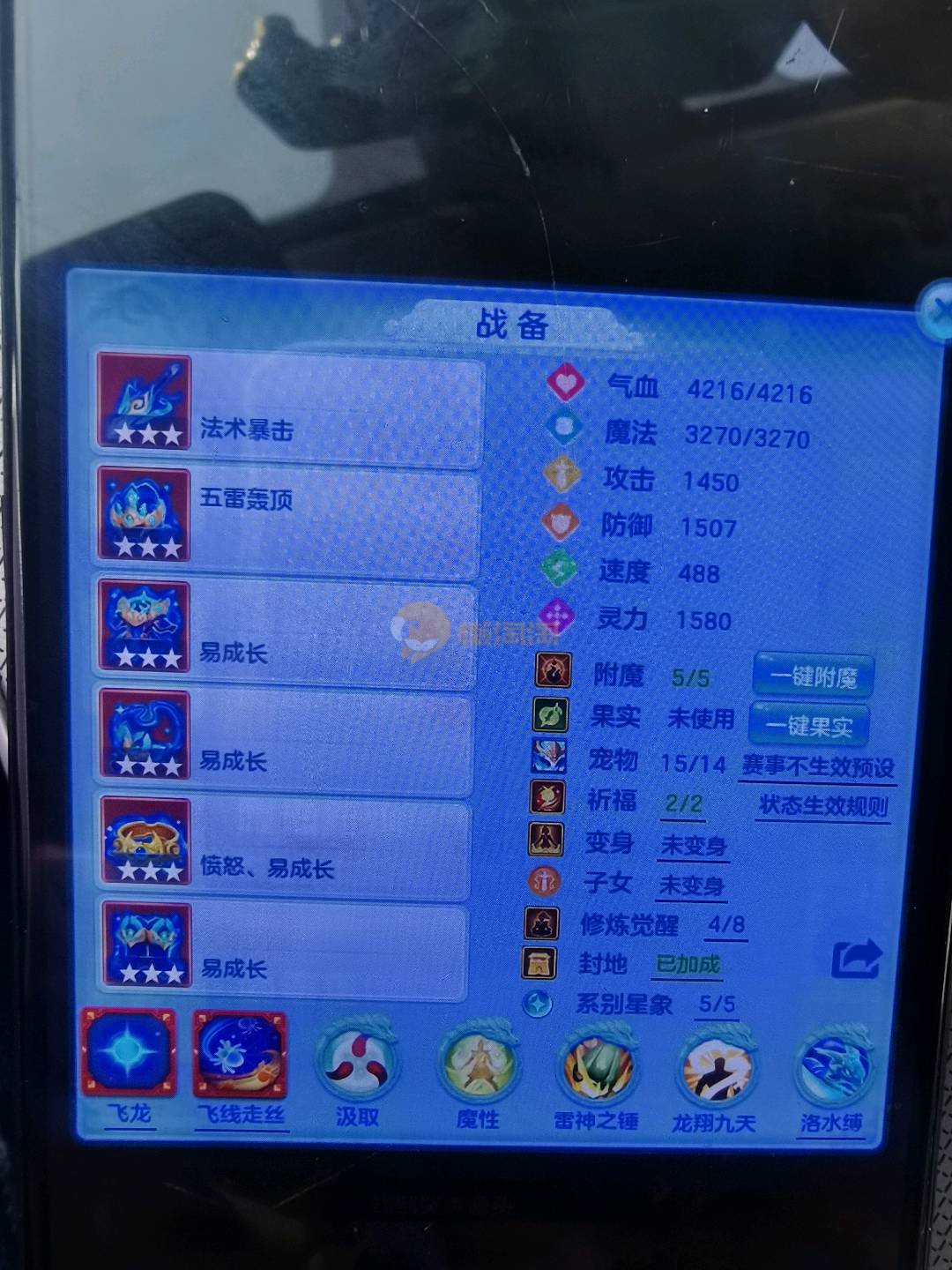
Task: Open the 变身 未变身 link
Action: point(693,846)
